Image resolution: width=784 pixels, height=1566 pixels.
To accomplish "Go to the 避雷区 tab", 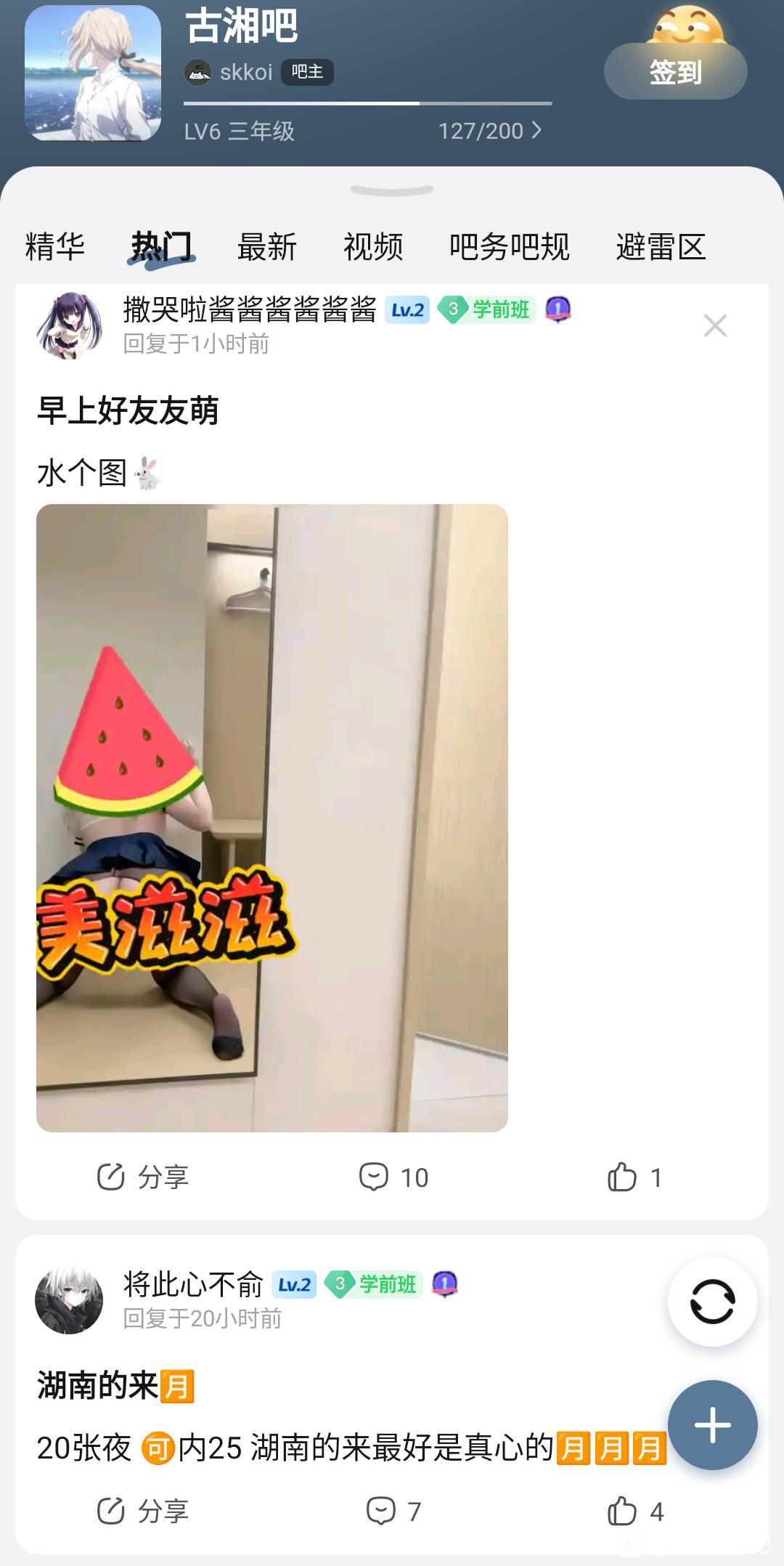I will pos(661,247).
